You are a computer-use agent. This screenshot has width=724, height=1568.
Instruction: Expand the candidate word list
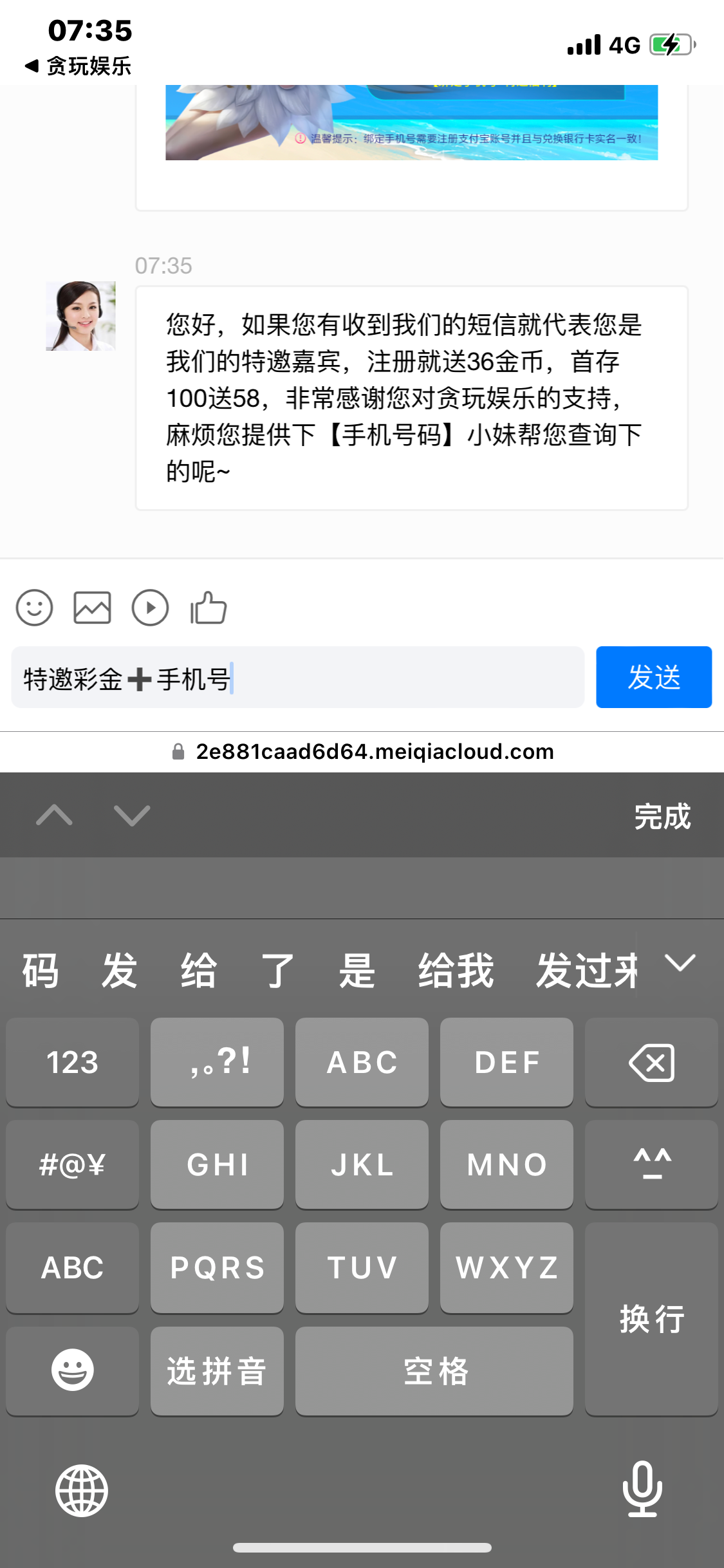[680, 964]
